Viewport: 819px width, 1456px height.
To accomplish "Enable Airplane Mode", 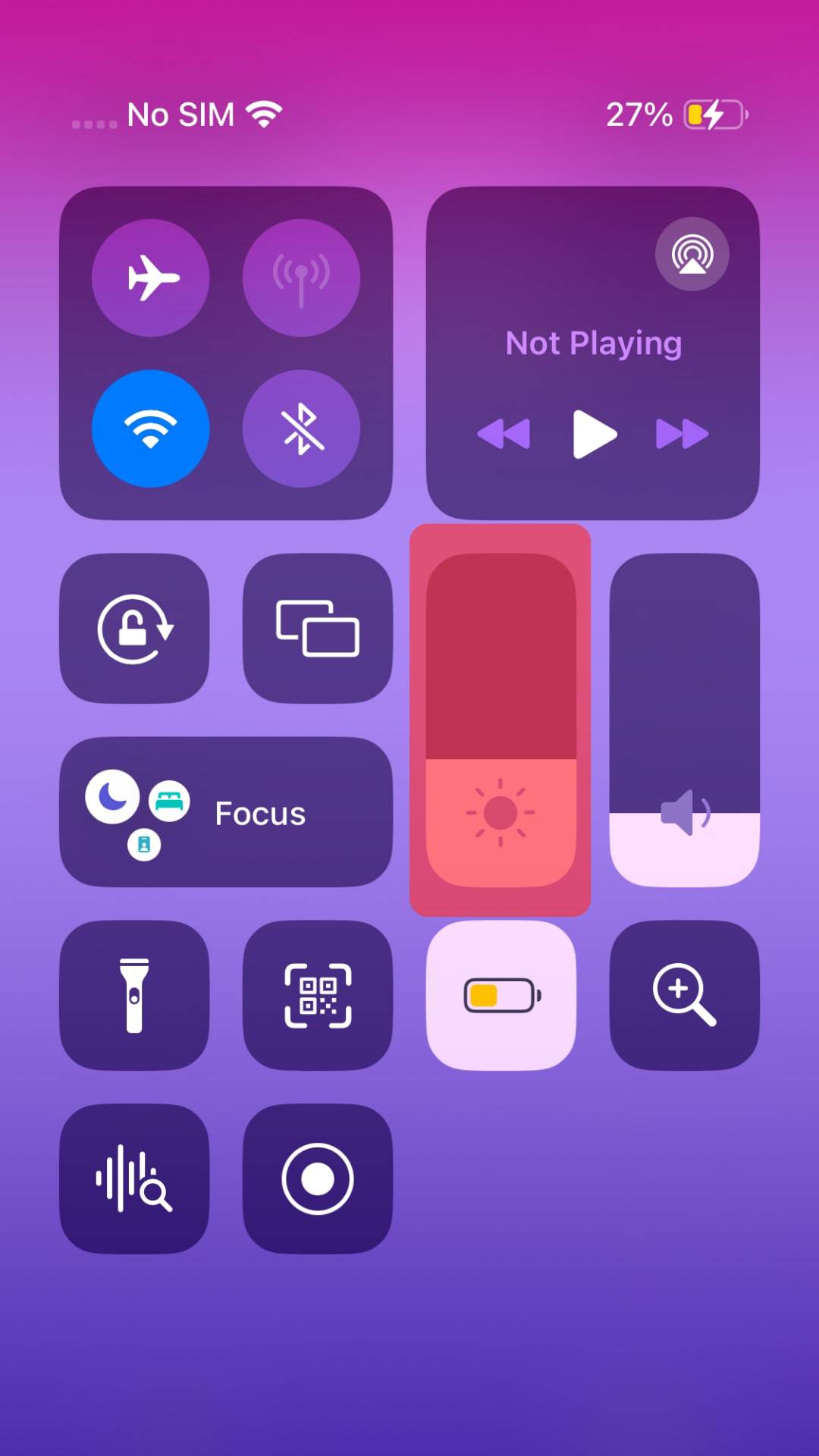I will tap(151, 278).
